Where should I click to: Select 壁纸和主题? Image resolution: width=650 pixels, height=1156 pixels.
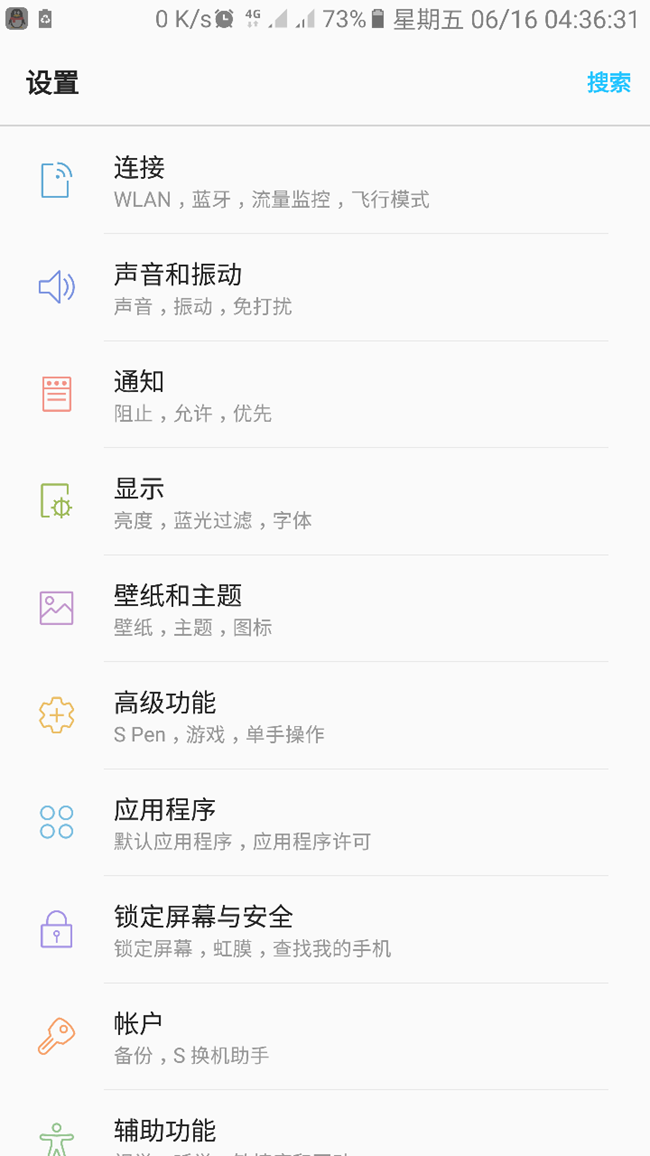point(325,608)
